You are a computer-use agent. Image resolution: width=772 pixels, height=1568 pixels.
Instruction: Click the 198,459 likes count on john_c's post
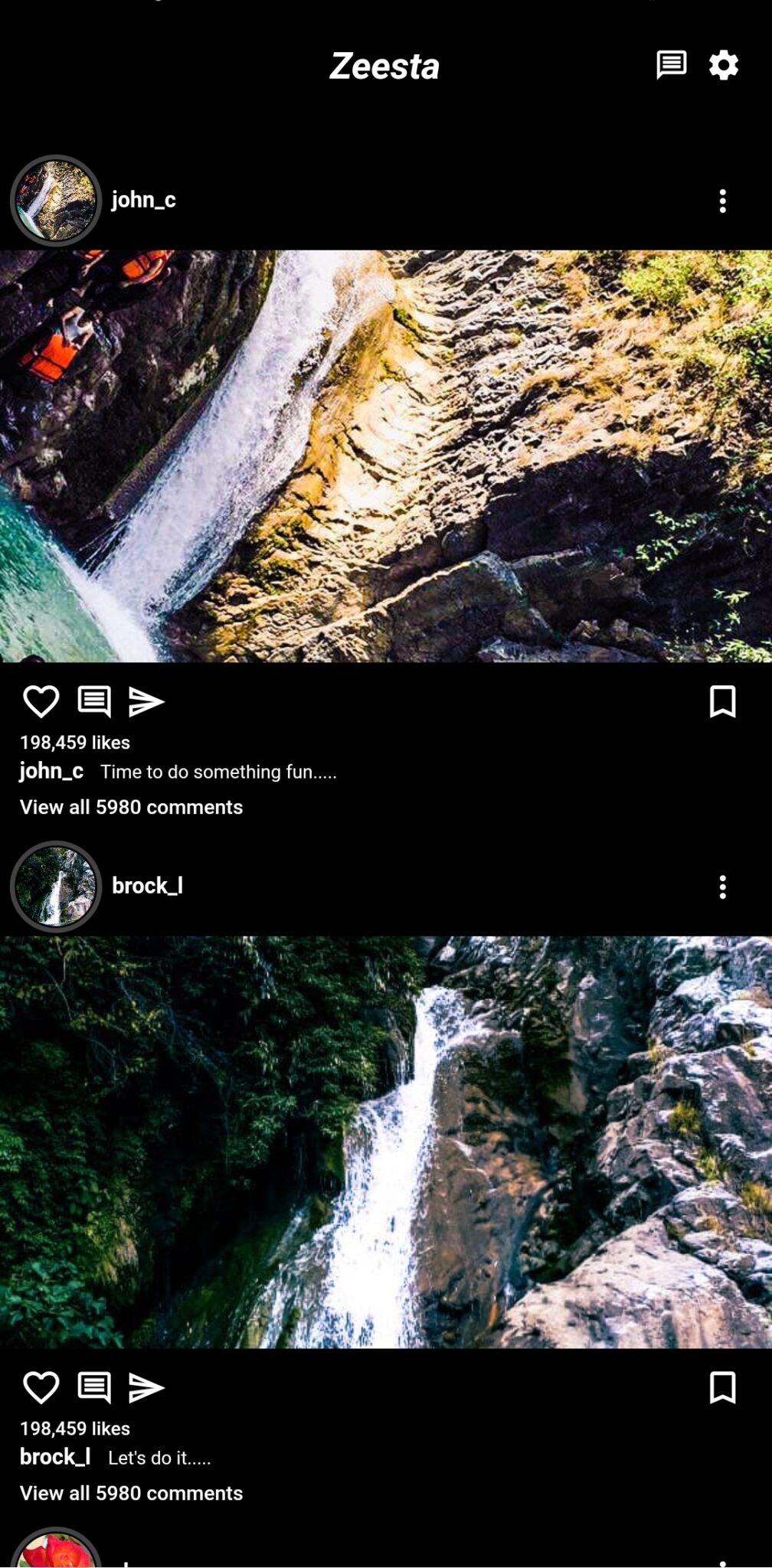coord(75,740)
